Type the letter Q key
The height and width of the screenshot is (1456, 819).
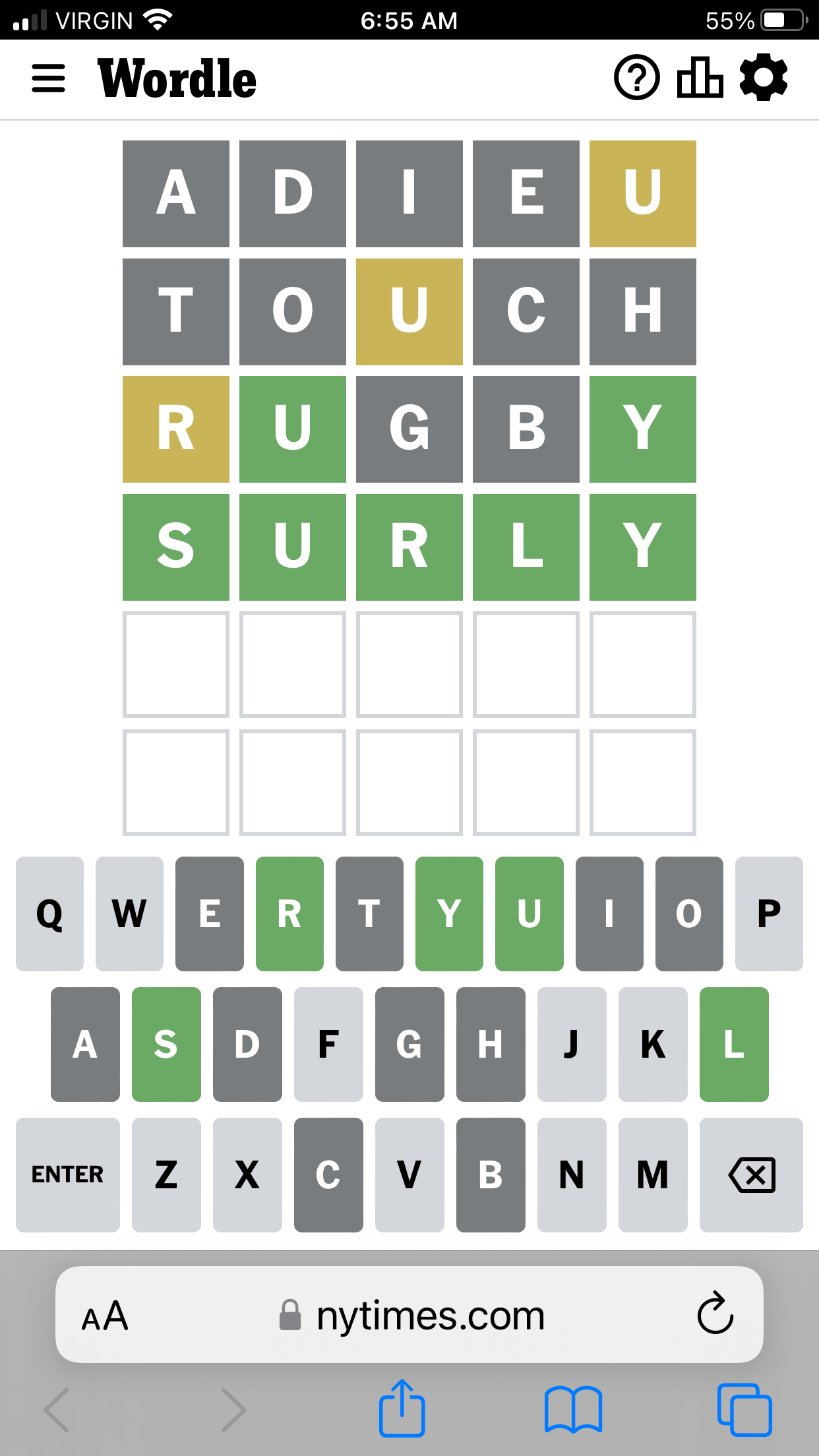click(x=49, y=913)
